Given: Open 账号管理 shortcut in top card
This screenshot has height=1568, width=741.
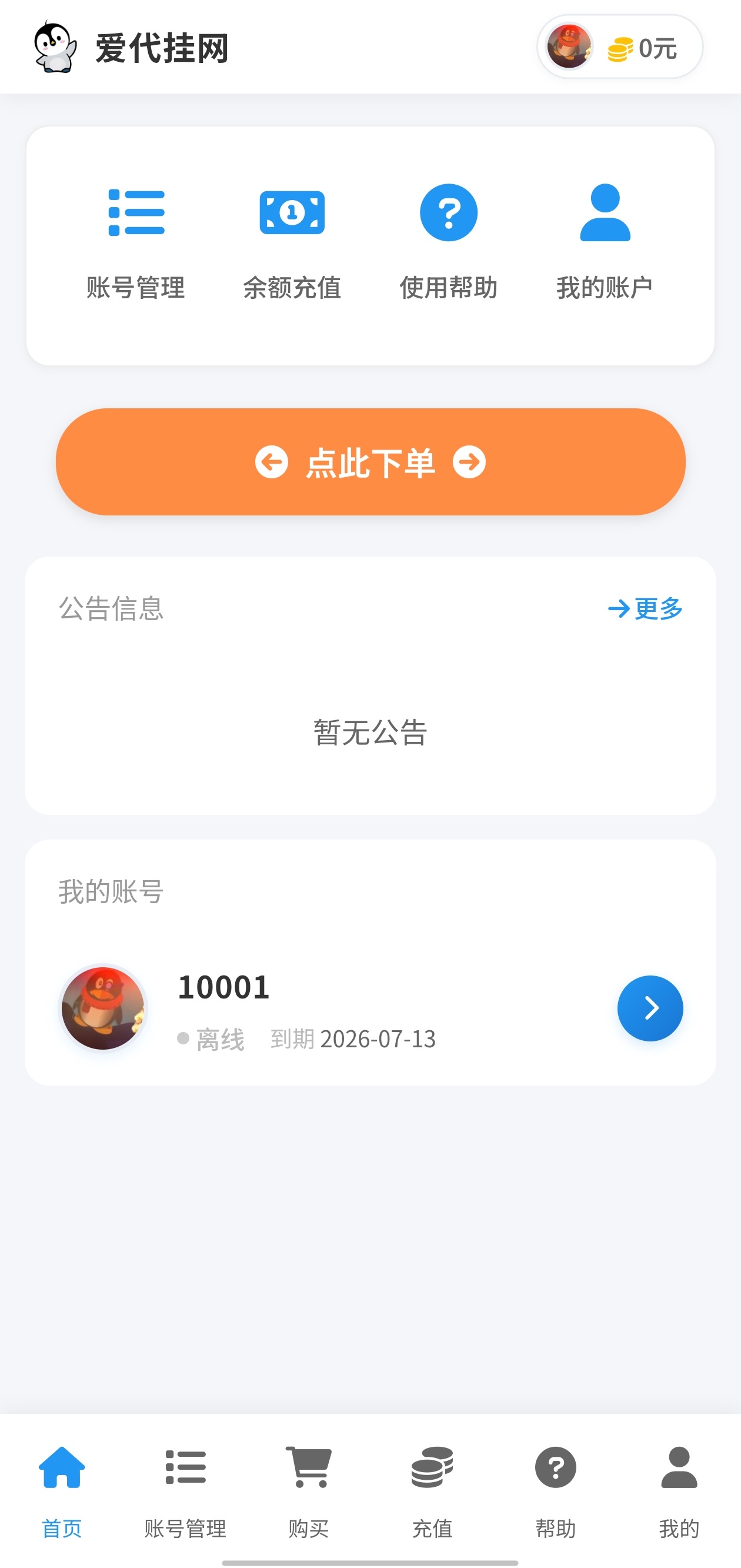Looking at the screenshot, I should (136, 242).
